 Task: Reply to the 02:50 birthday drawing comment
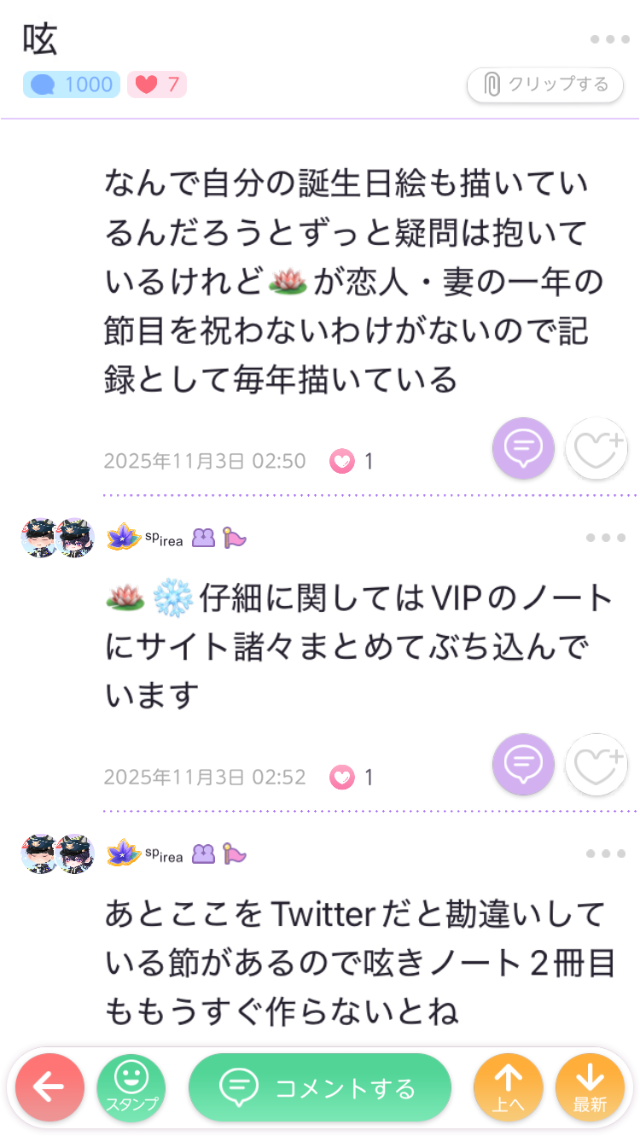[x=522, y=450]
